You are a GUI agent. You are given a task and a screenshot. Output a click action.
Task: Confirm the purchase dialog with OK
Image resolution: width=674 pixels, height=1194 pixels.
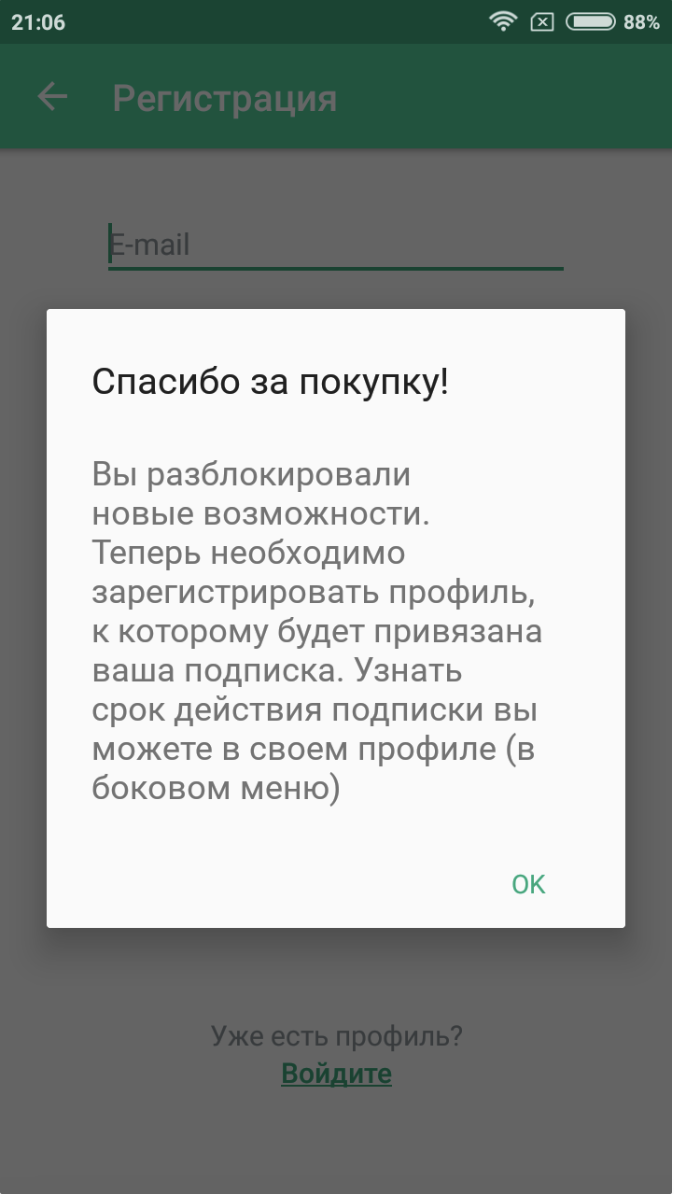(x=528, y=884)
